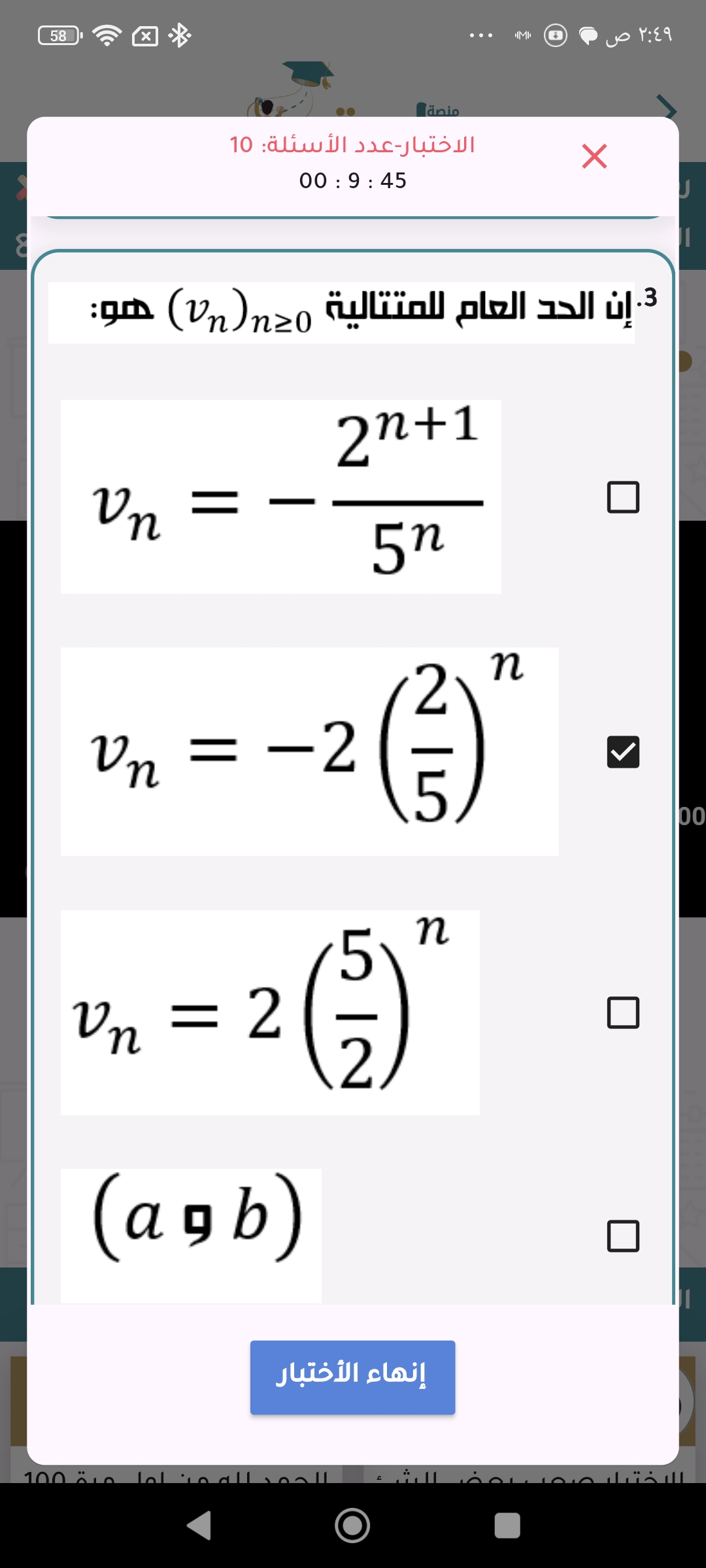Uncheck the answer -2(2/5)^n
706x1568 pixels.
click(x=622, y=751)
